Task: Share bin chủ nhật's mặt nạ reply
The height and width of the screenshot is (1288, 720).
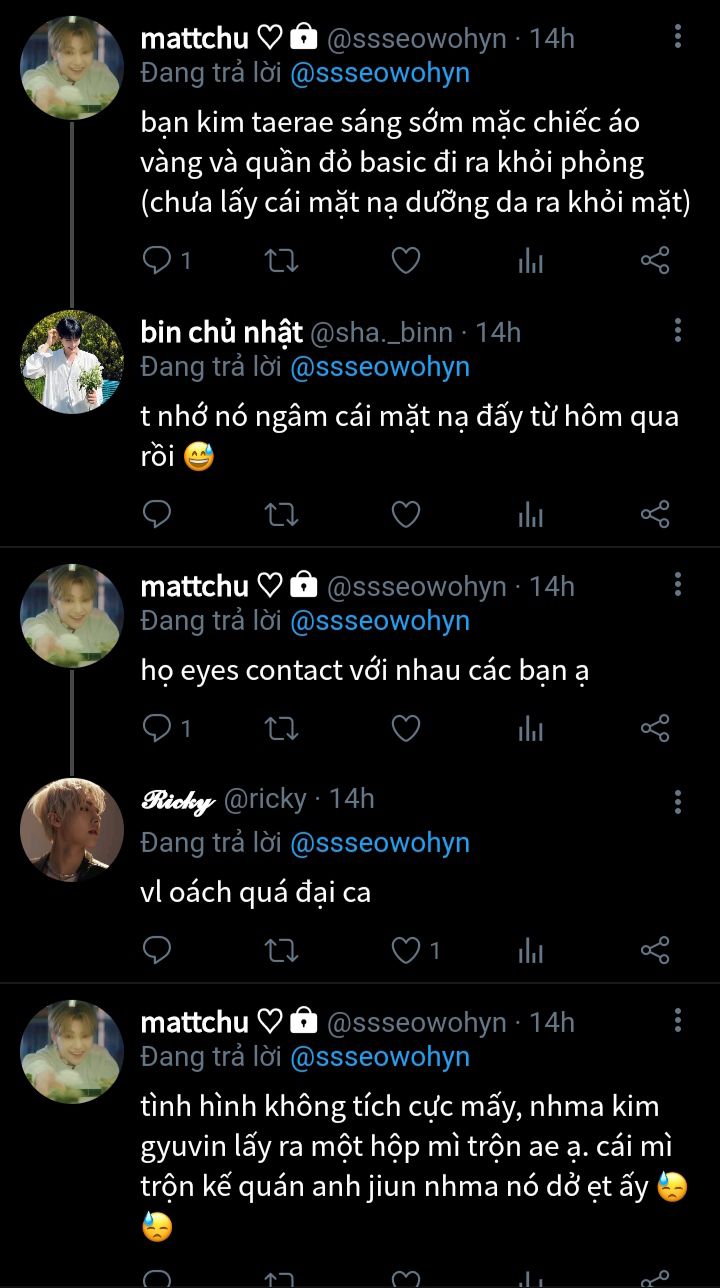Action: coord(654,515)
